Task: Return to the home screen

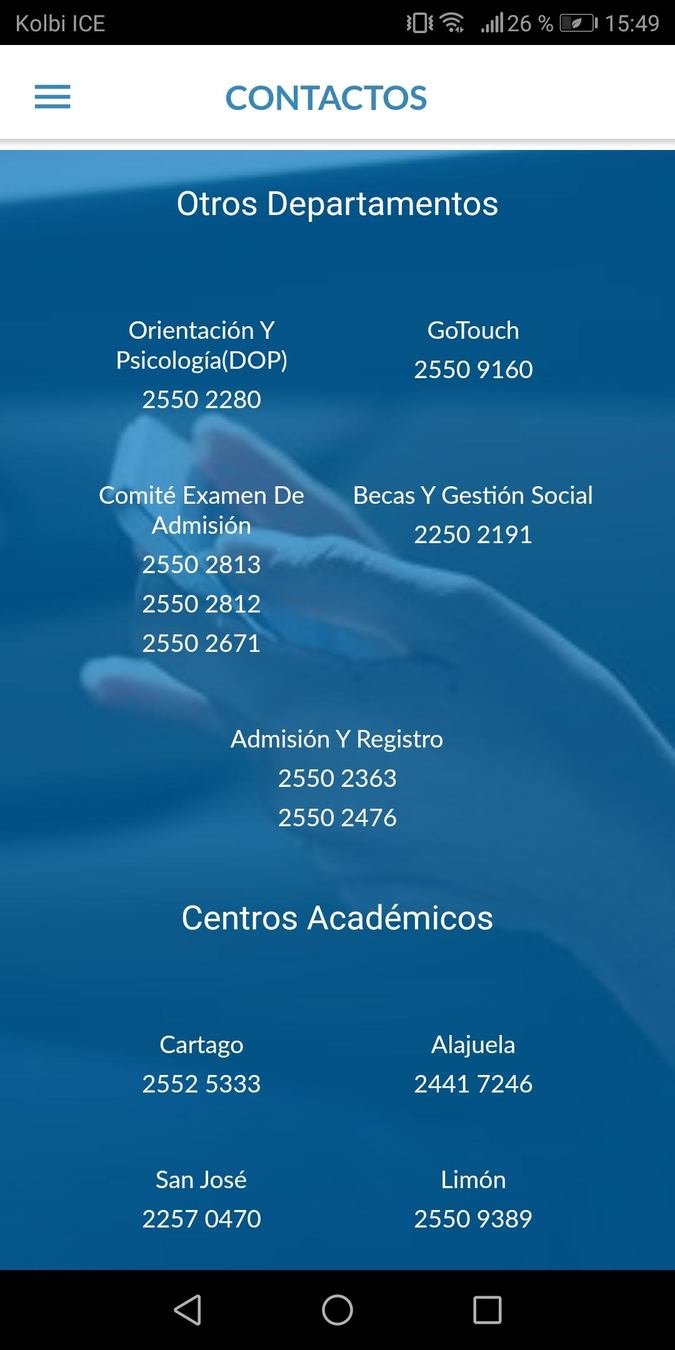Action: [337, 1310]
